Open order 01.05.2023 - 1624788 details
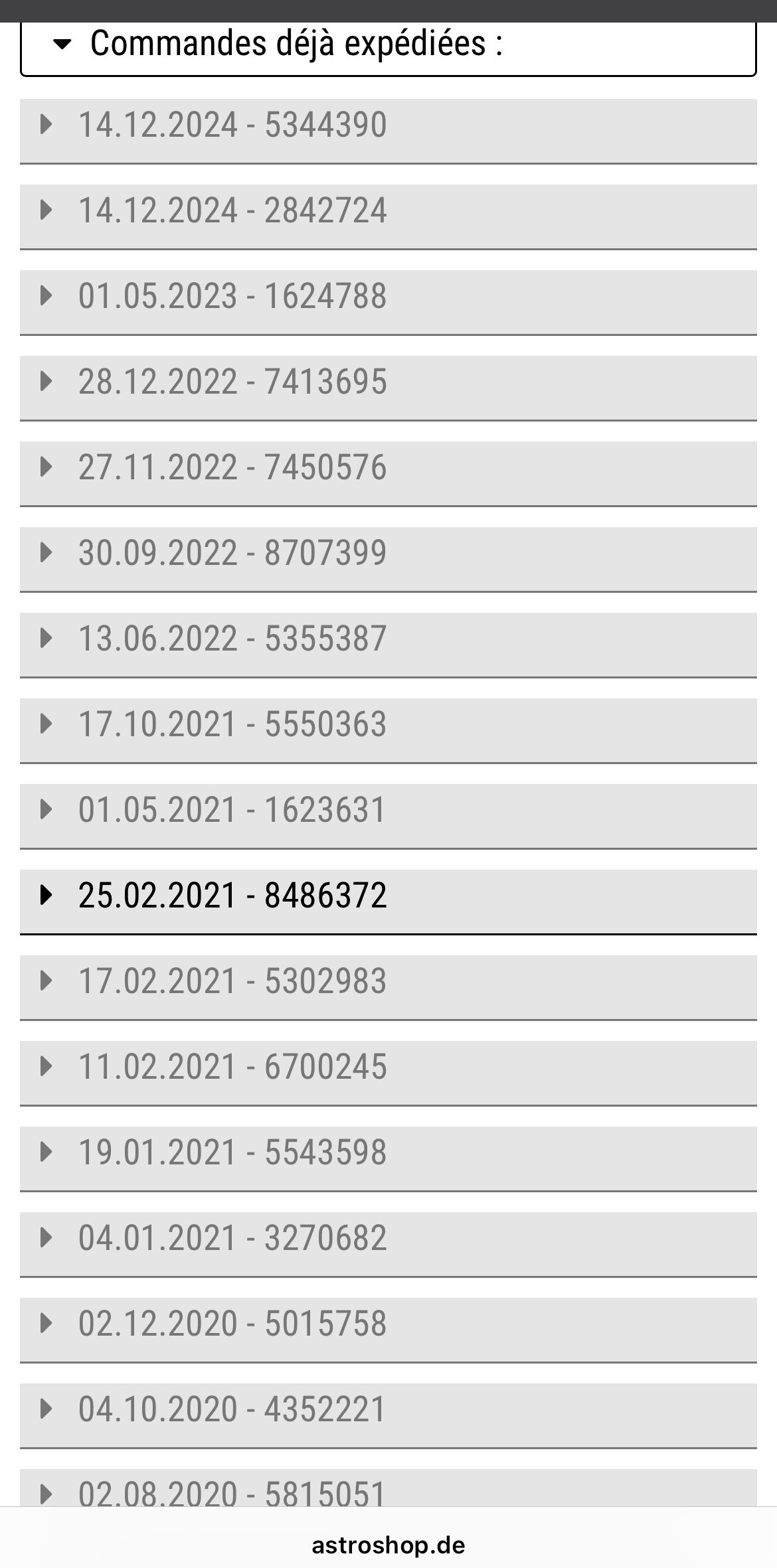 (232, 296)
